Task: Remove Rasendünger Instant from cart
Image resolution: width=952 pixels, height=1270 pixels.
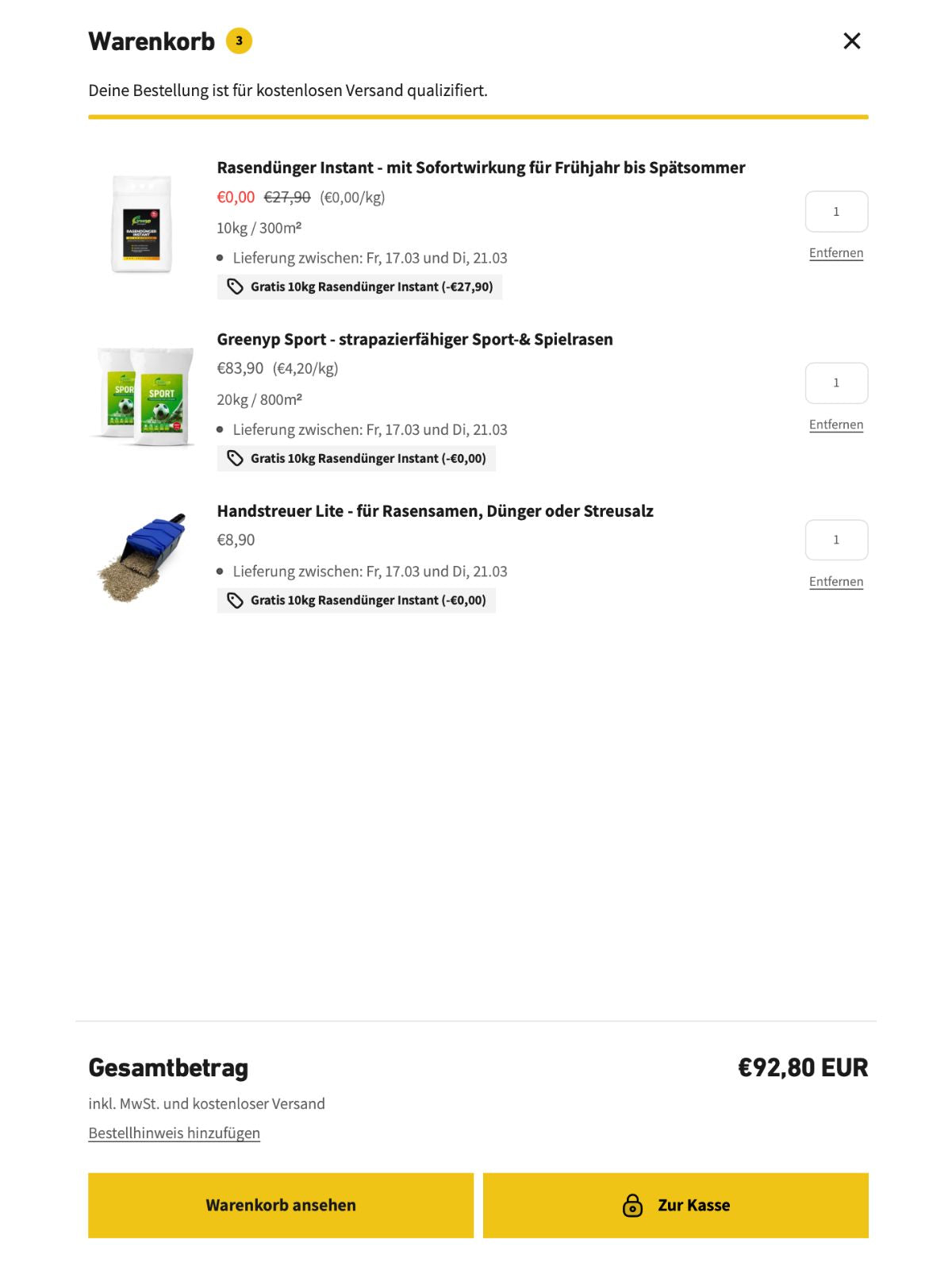Action: point(835,253)
